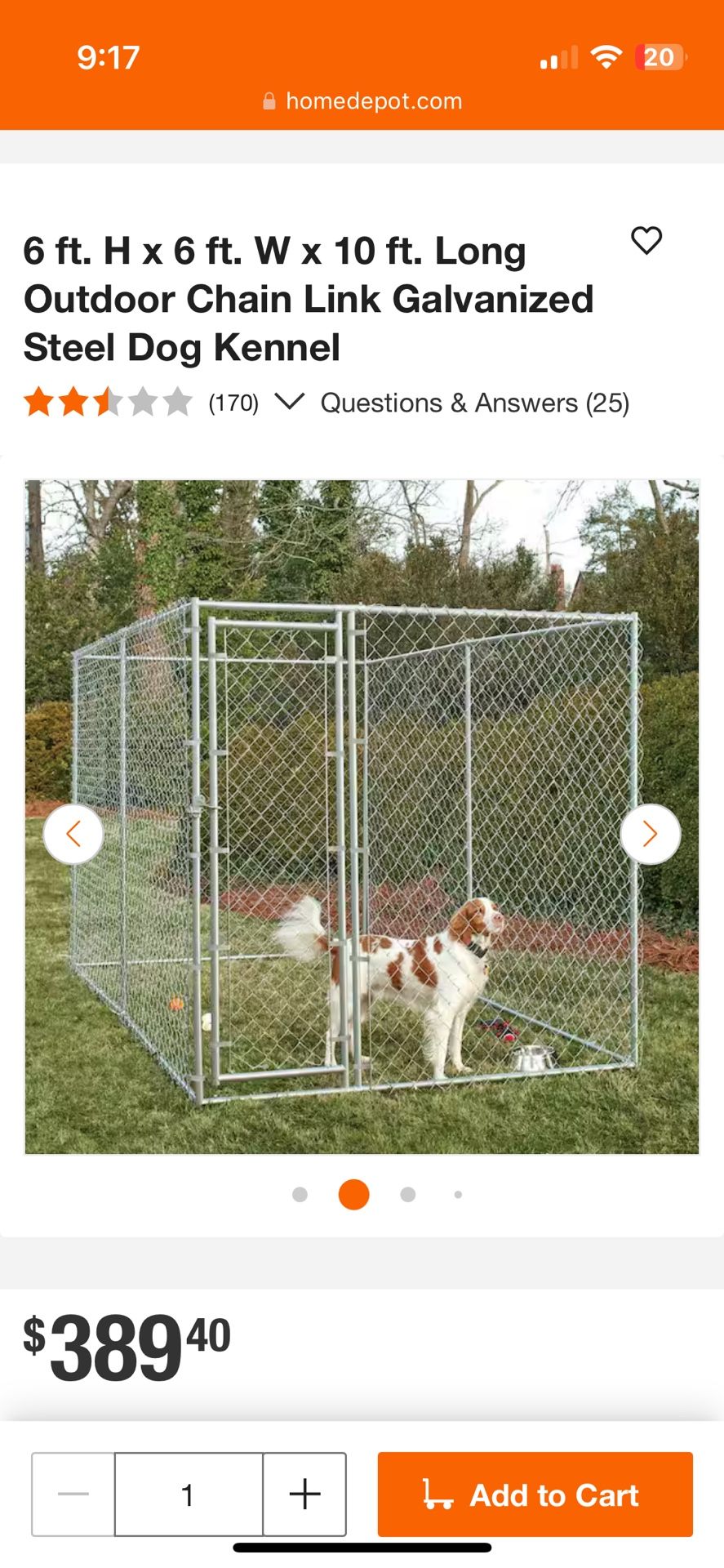Tap the 3.5 star rating display
The width and height of the screenshot is (724, 1568).
[x=108, y=402]
